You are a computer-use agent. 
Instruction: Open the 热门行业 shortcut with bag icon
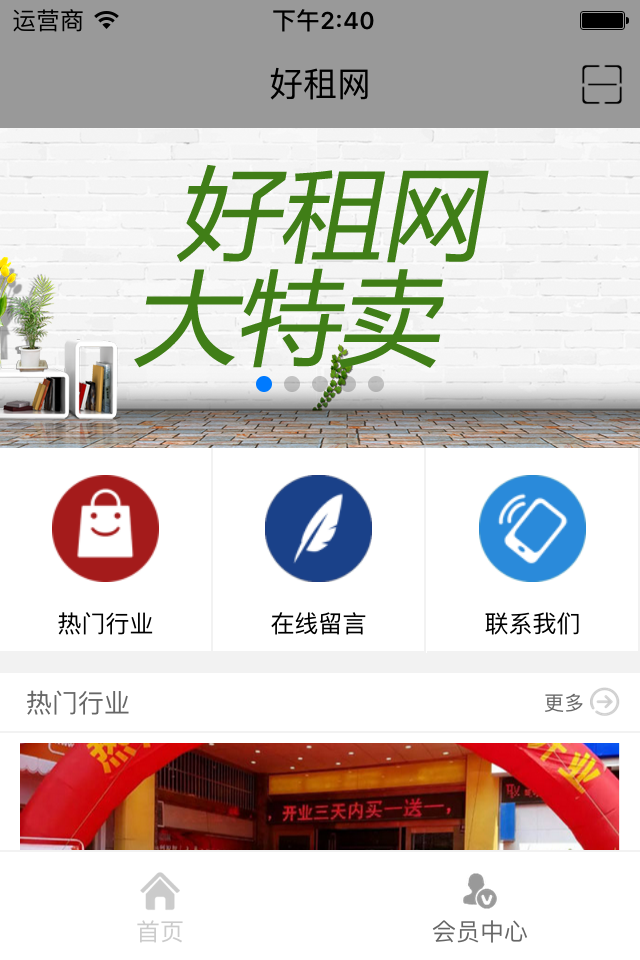105,550
